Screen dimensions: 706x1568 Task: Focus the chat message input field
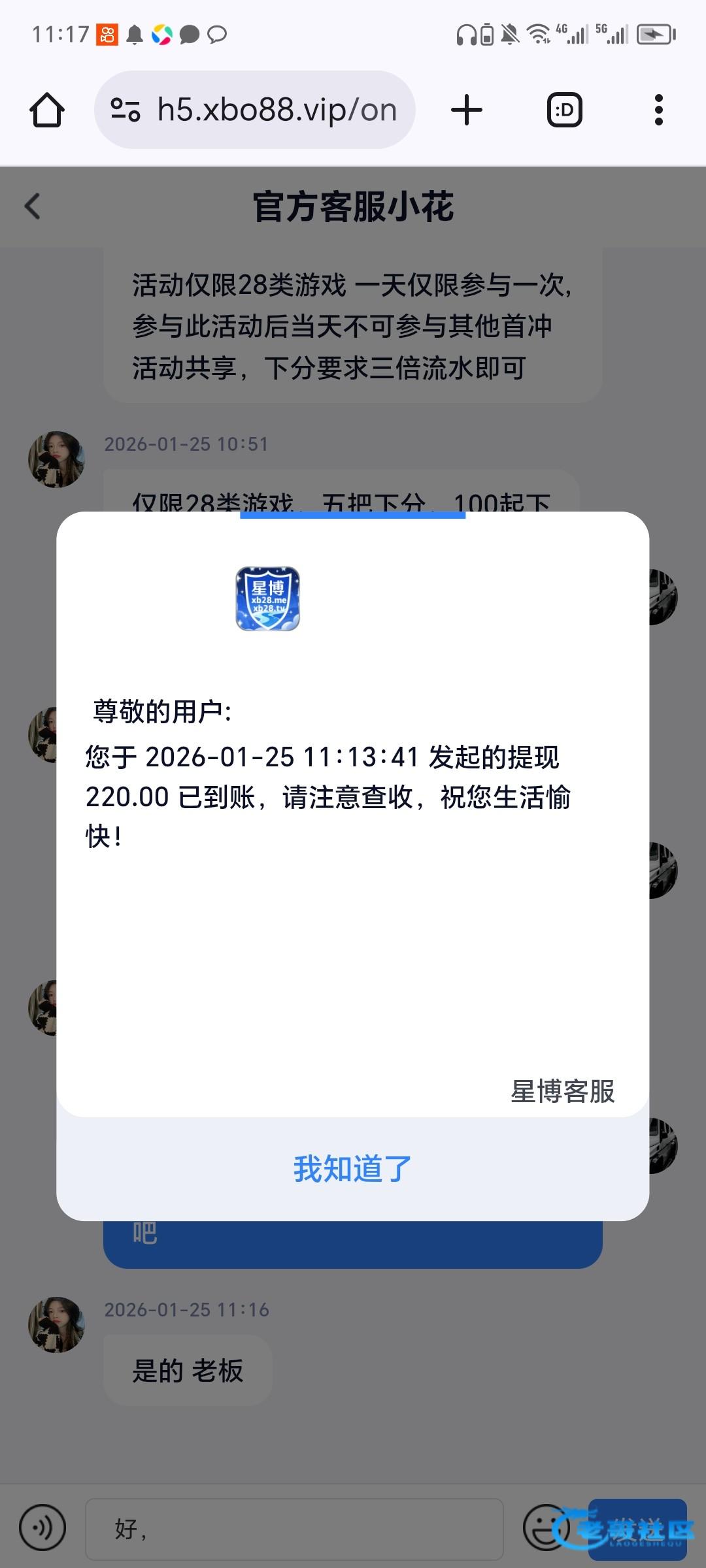point(294,1529)
